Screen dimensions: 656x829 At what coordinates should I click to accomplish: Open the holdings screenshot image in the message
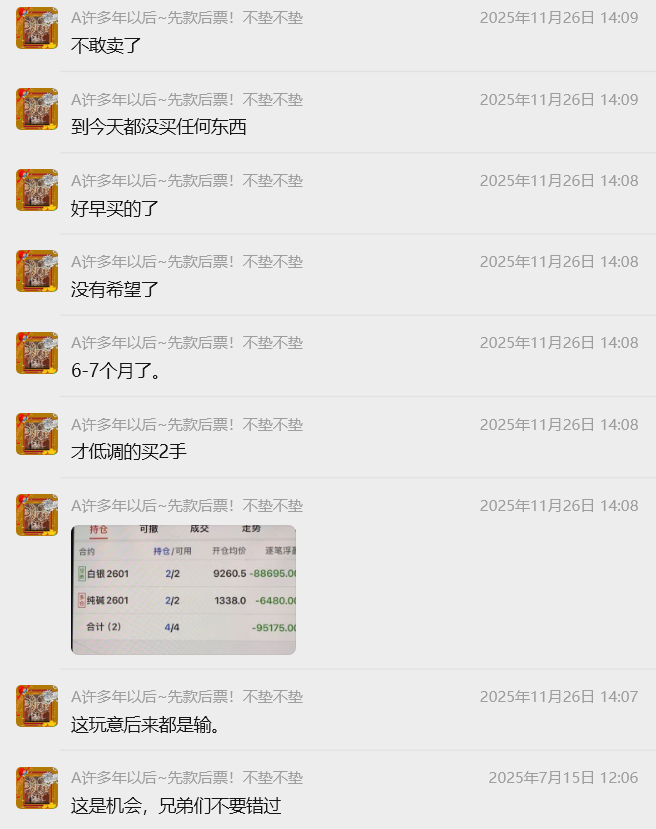(x=183, y=589)
